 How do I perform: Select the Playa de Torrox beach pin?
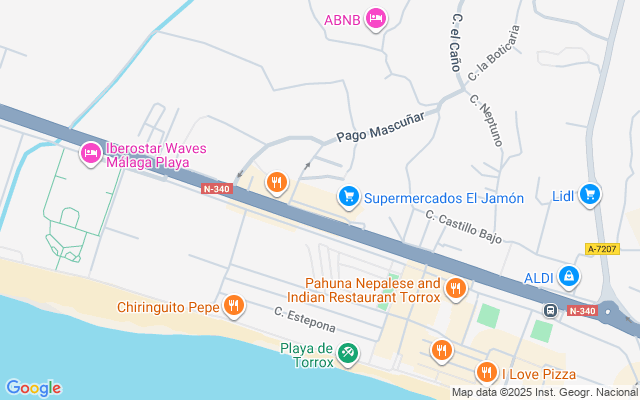click(x=348, y=353)
